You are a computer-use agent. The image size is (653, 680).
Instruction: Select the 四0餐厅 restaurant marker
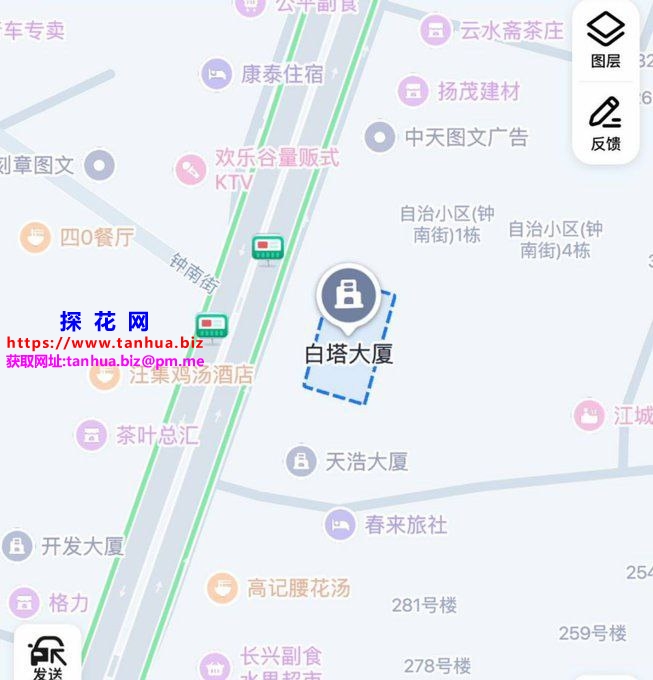coord(35,238)
